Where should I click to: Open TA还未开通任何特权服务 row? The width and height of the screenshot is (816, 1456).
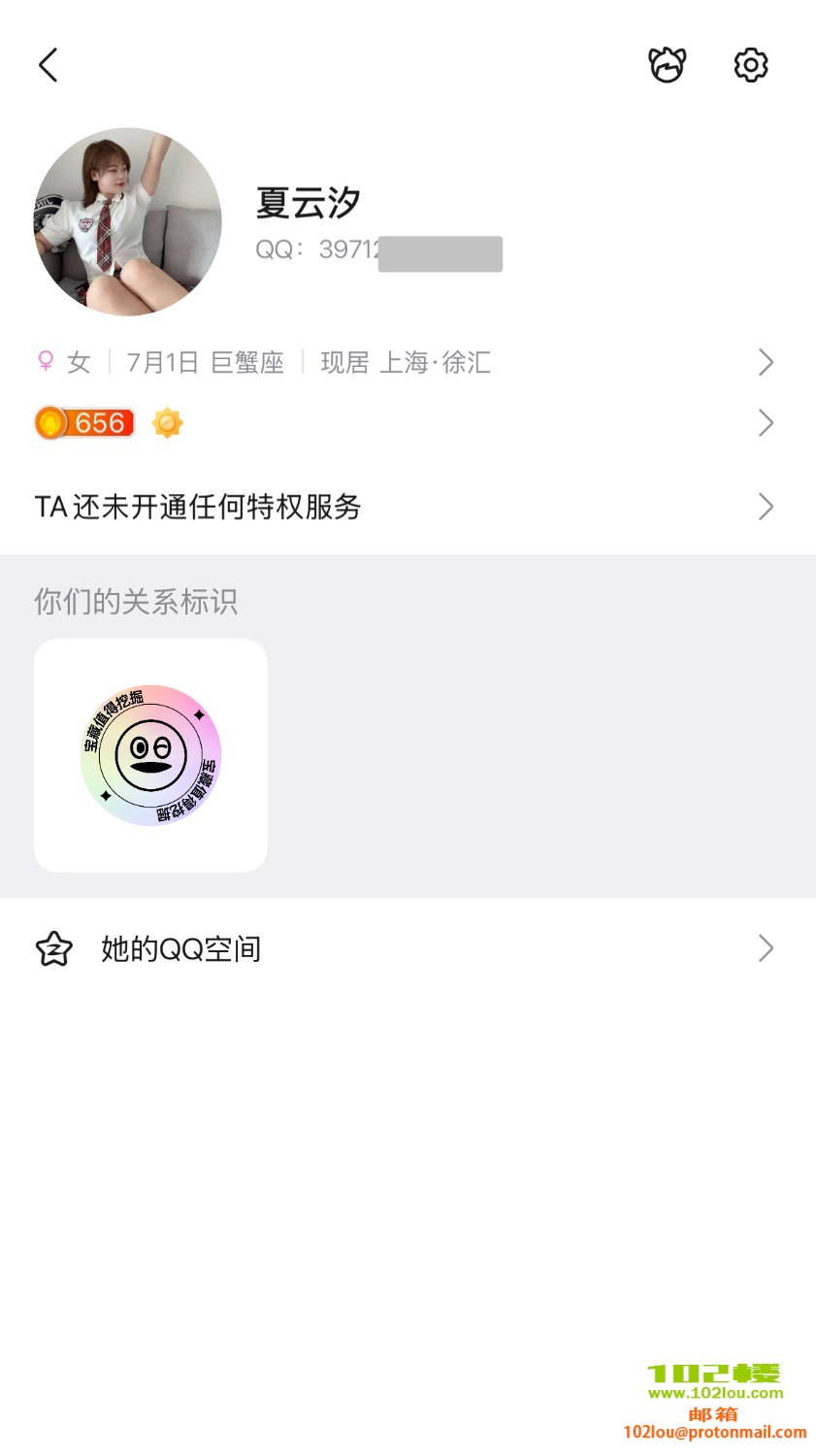[x=408, y=507]
